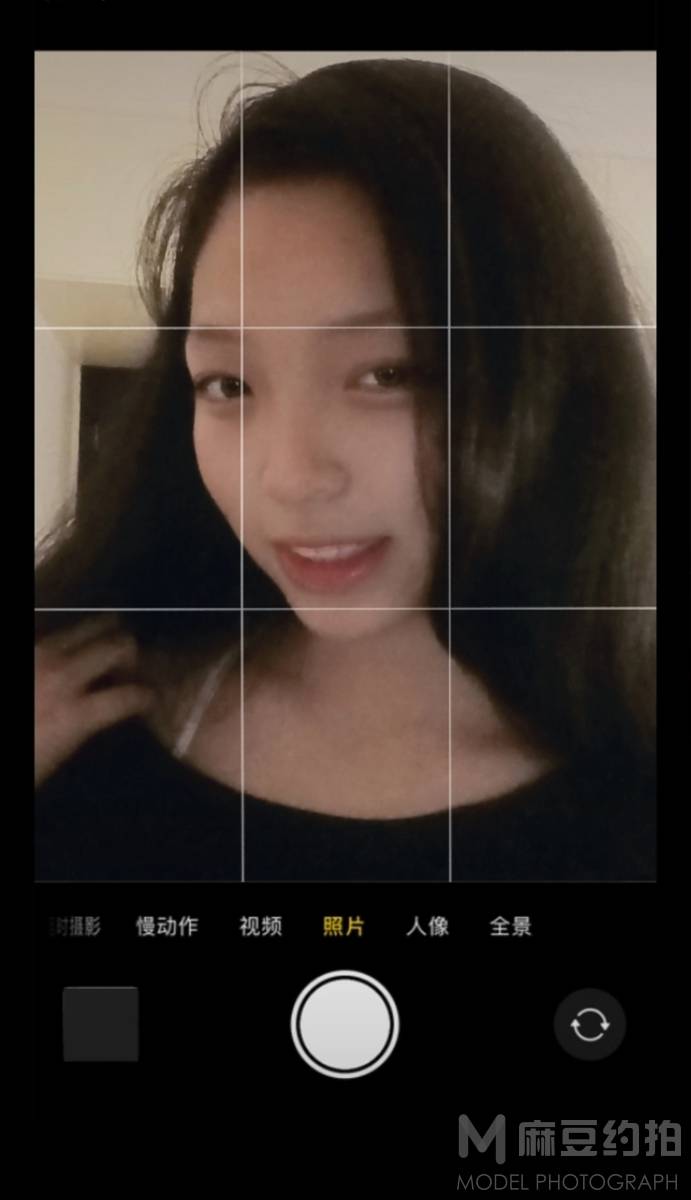The width and height of the screenshot is (691, 1200).
Task: Flip to the other camera
Action: click(x=589, y=1024)
